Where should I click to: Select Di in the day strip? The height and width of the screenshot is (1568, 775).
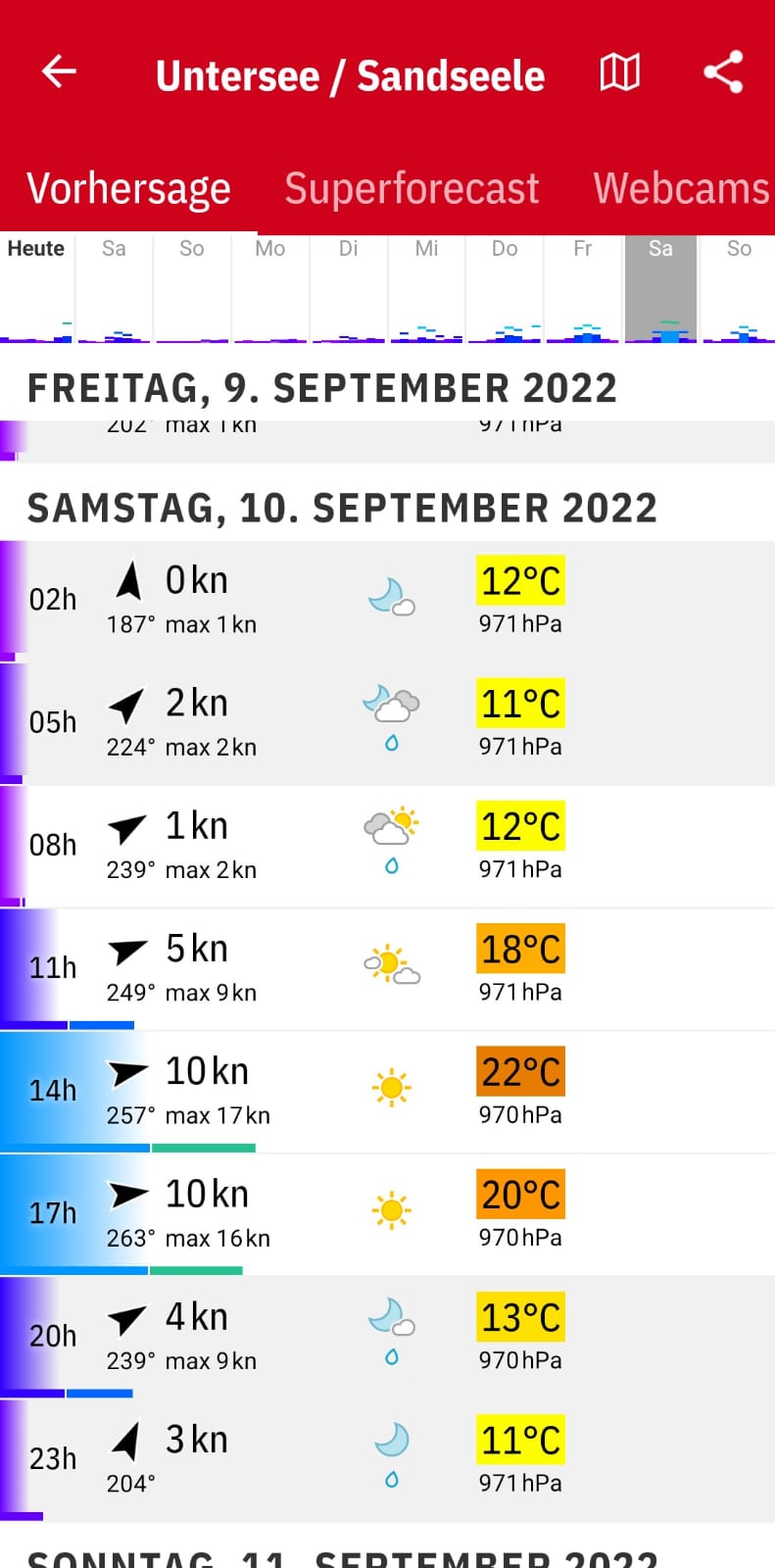pos(349,287)
